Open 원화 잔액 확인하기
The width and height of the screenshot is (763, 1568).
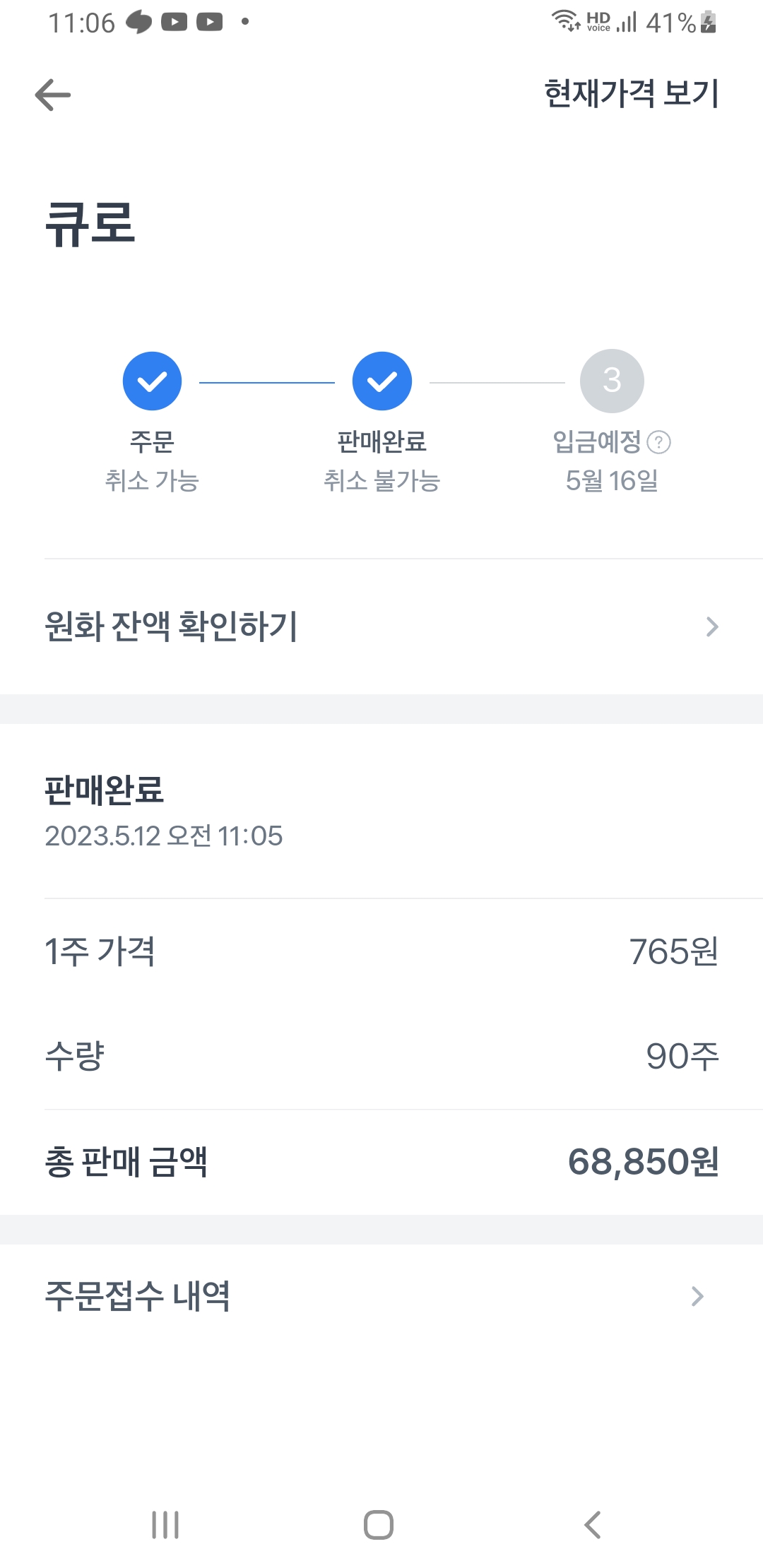click(x=381, y=626)
